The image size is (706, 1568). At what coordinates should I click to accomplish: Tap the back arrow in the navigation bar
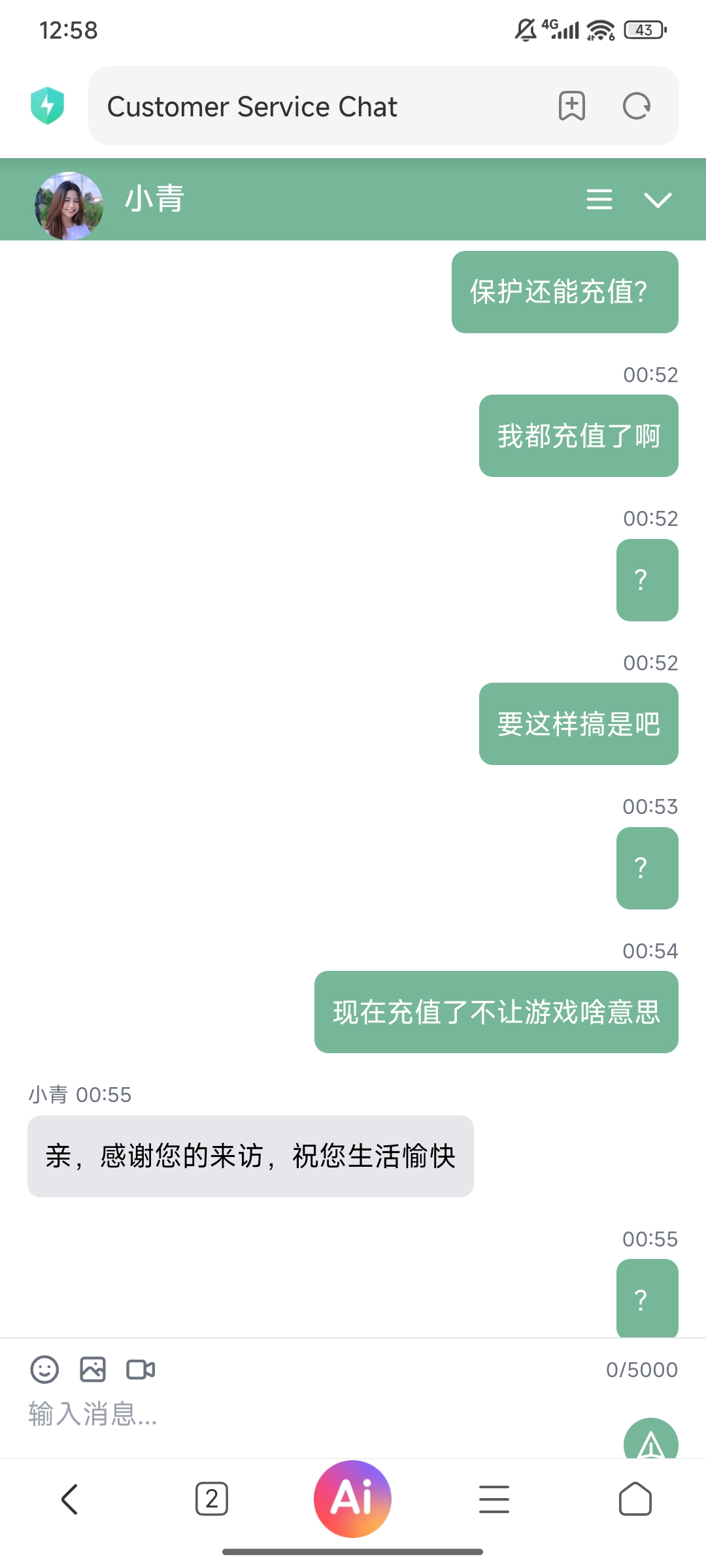[x=71, y=1498]
